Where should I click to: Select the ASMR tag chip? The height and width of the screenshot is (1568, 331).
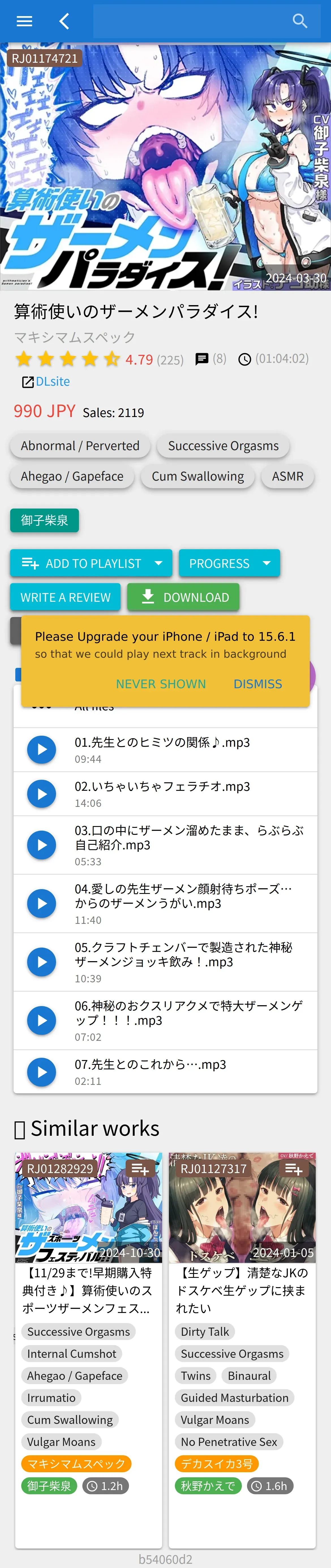[x=287, y=476]
